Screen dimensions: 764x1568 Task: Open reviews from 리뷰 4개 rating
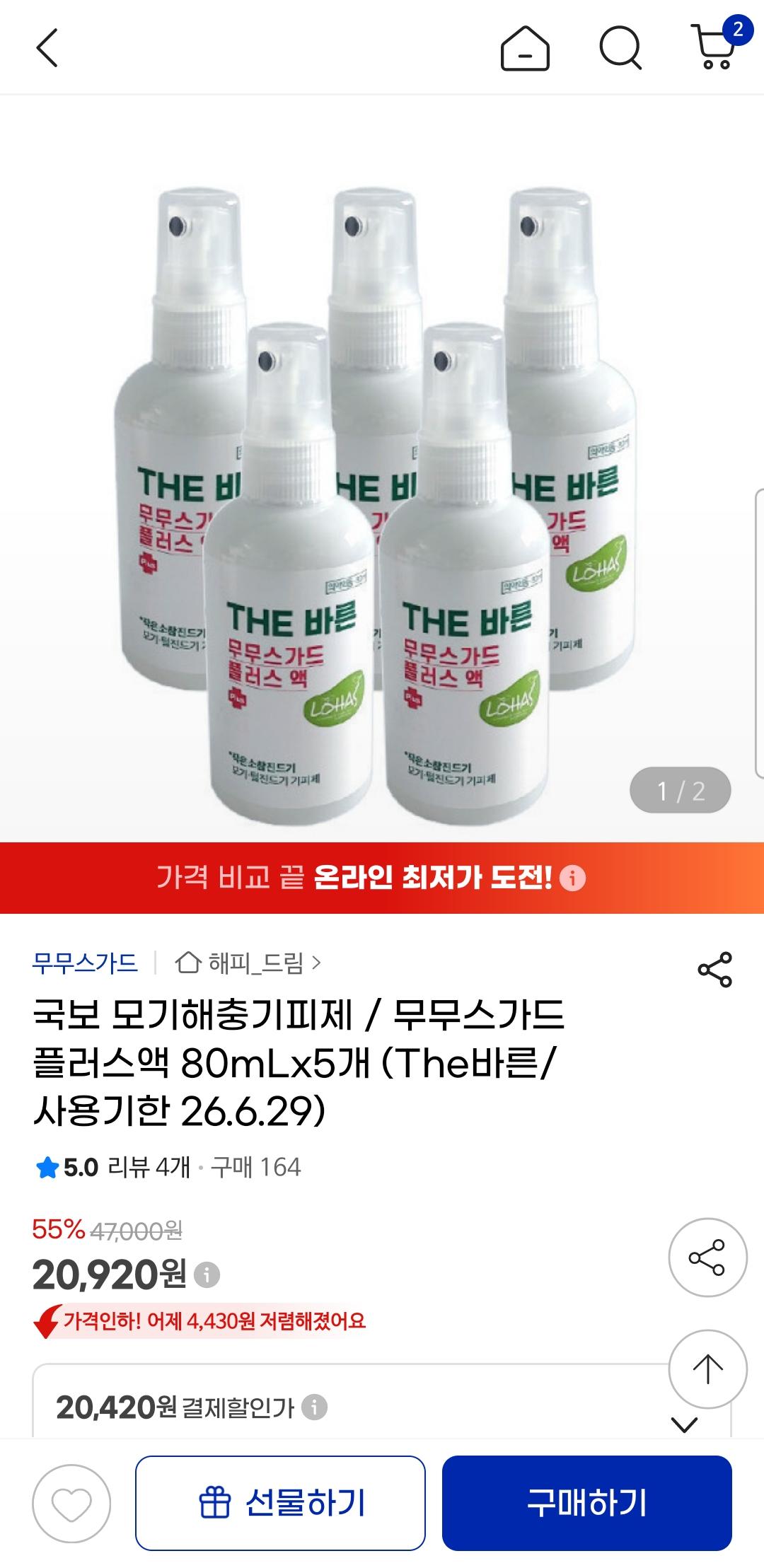pyautogui.click(x=149, y=1167)
